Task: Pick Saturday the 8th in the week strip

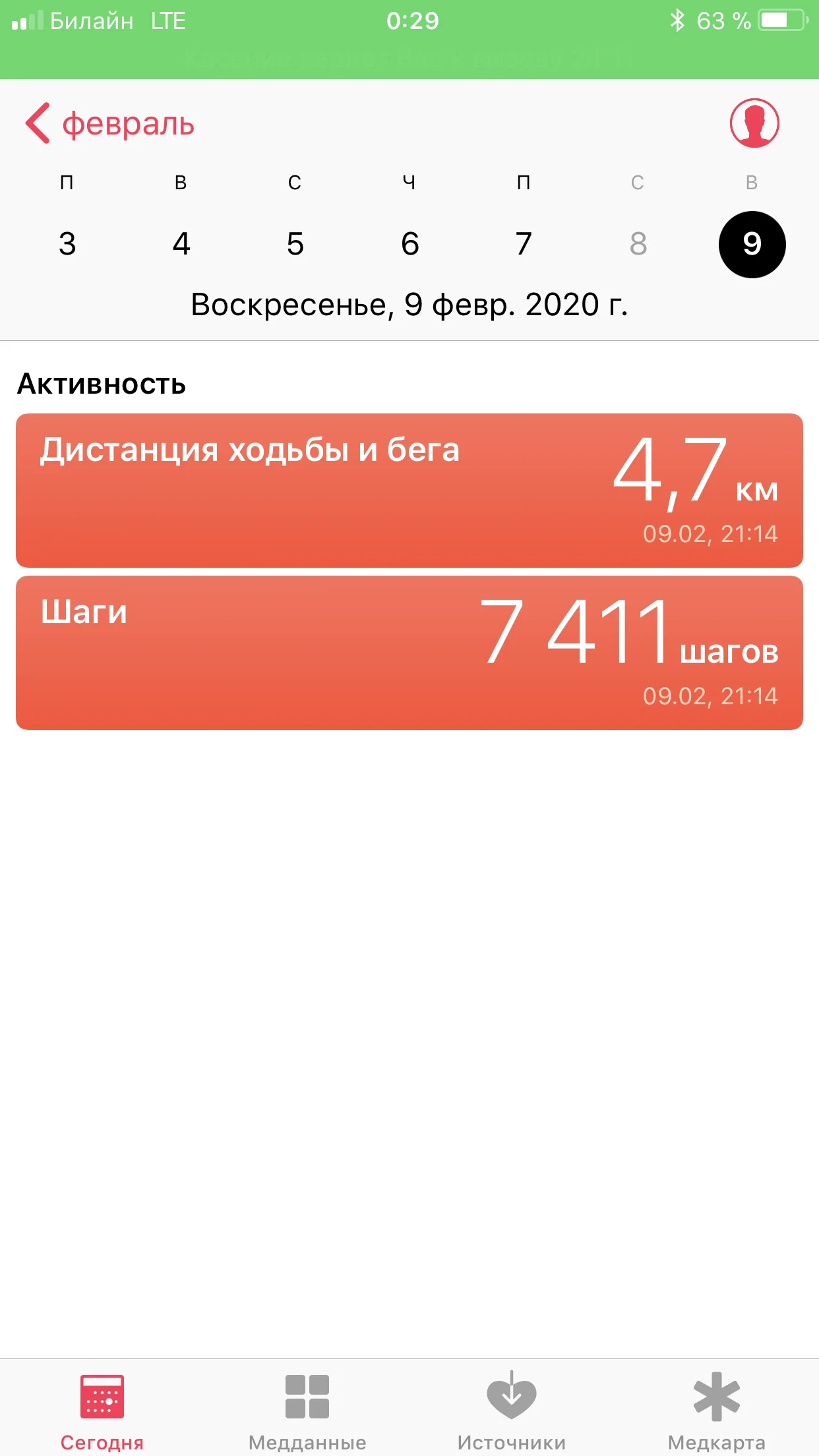Action: pos(638,244)
